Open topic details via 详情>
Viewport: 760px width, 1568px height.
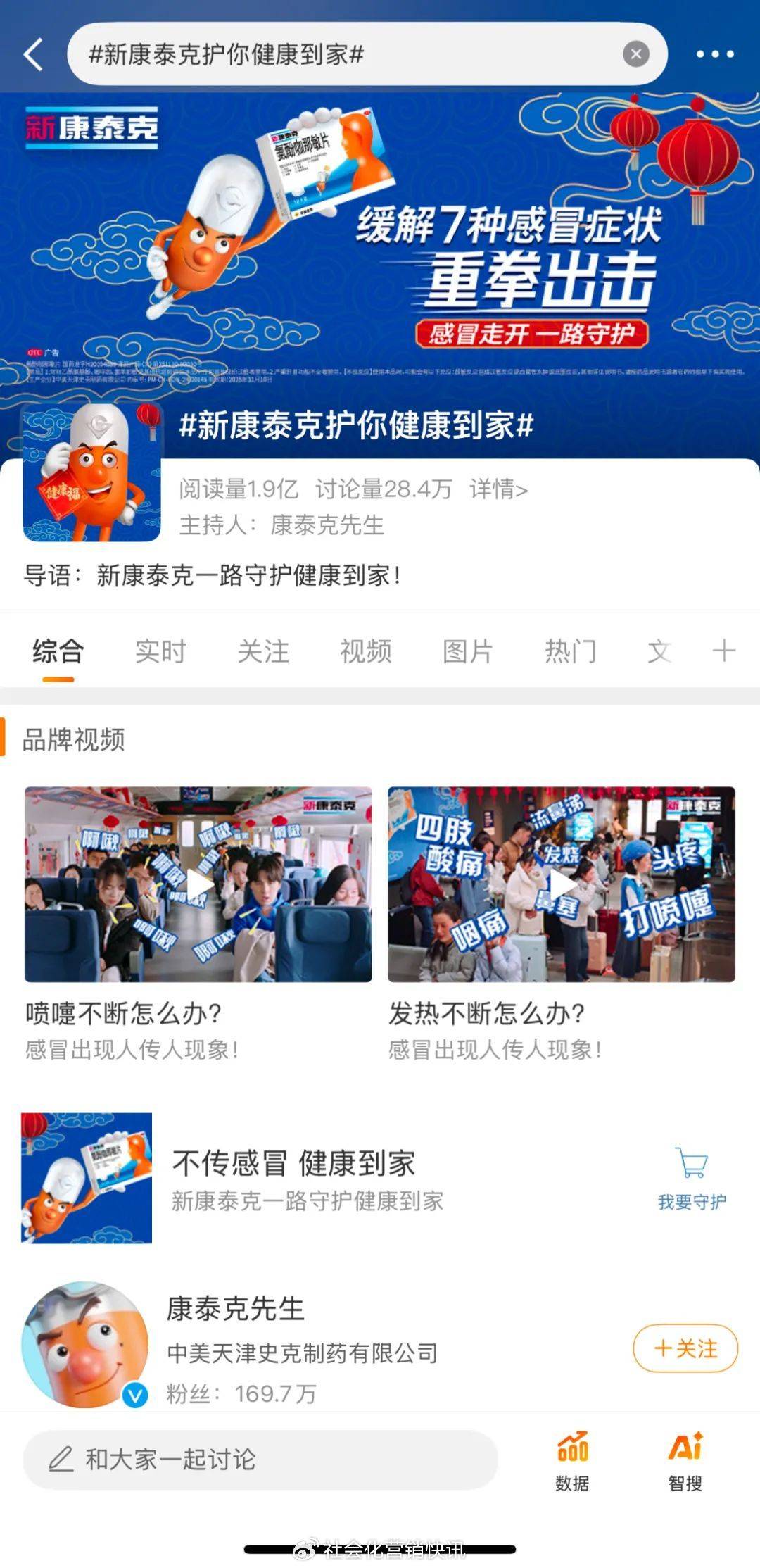pos(498,489)
